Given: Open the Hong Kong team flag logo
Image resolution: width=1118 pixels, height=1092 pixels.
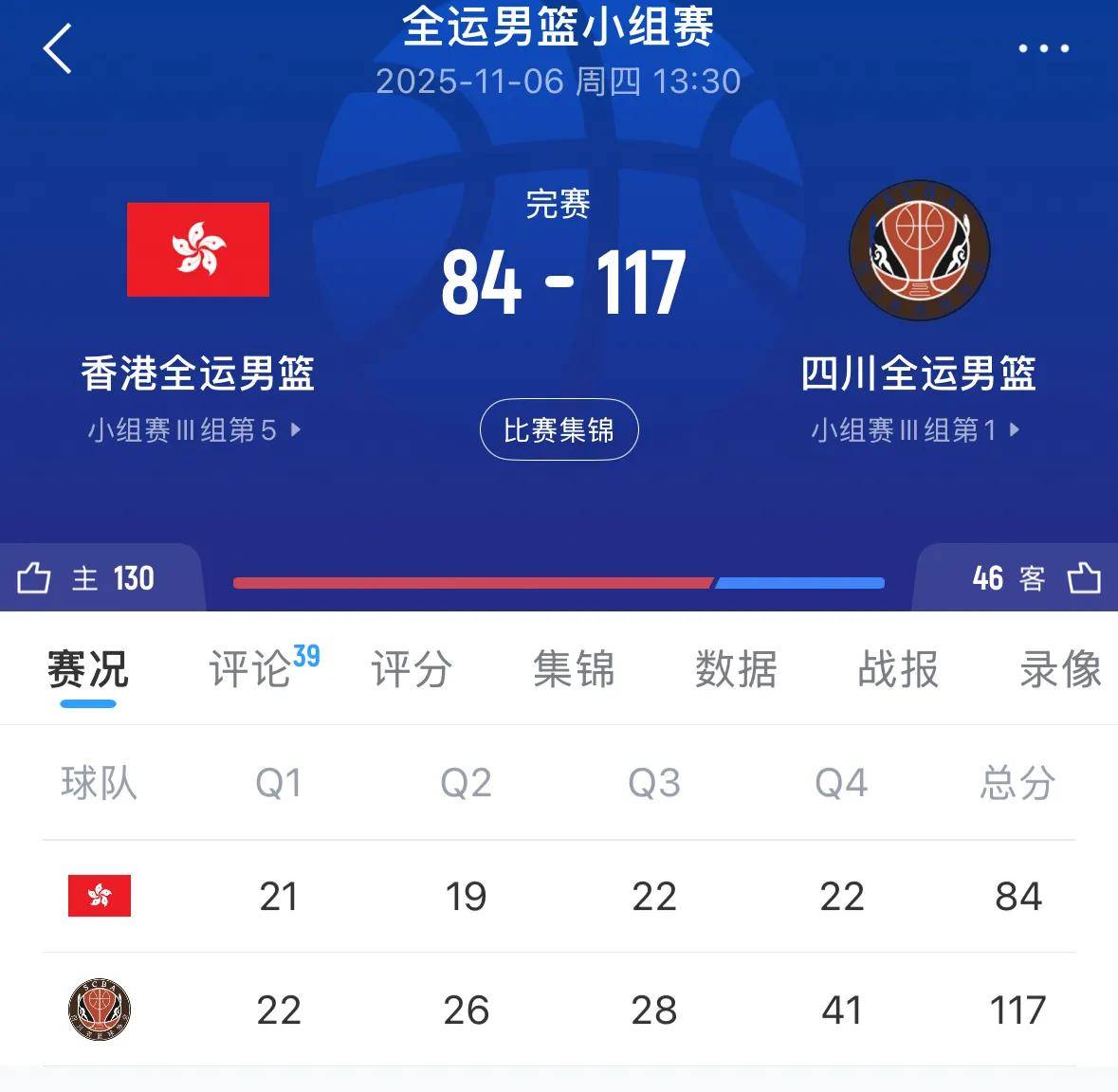Looking at the screenshot, I should 198,249.
